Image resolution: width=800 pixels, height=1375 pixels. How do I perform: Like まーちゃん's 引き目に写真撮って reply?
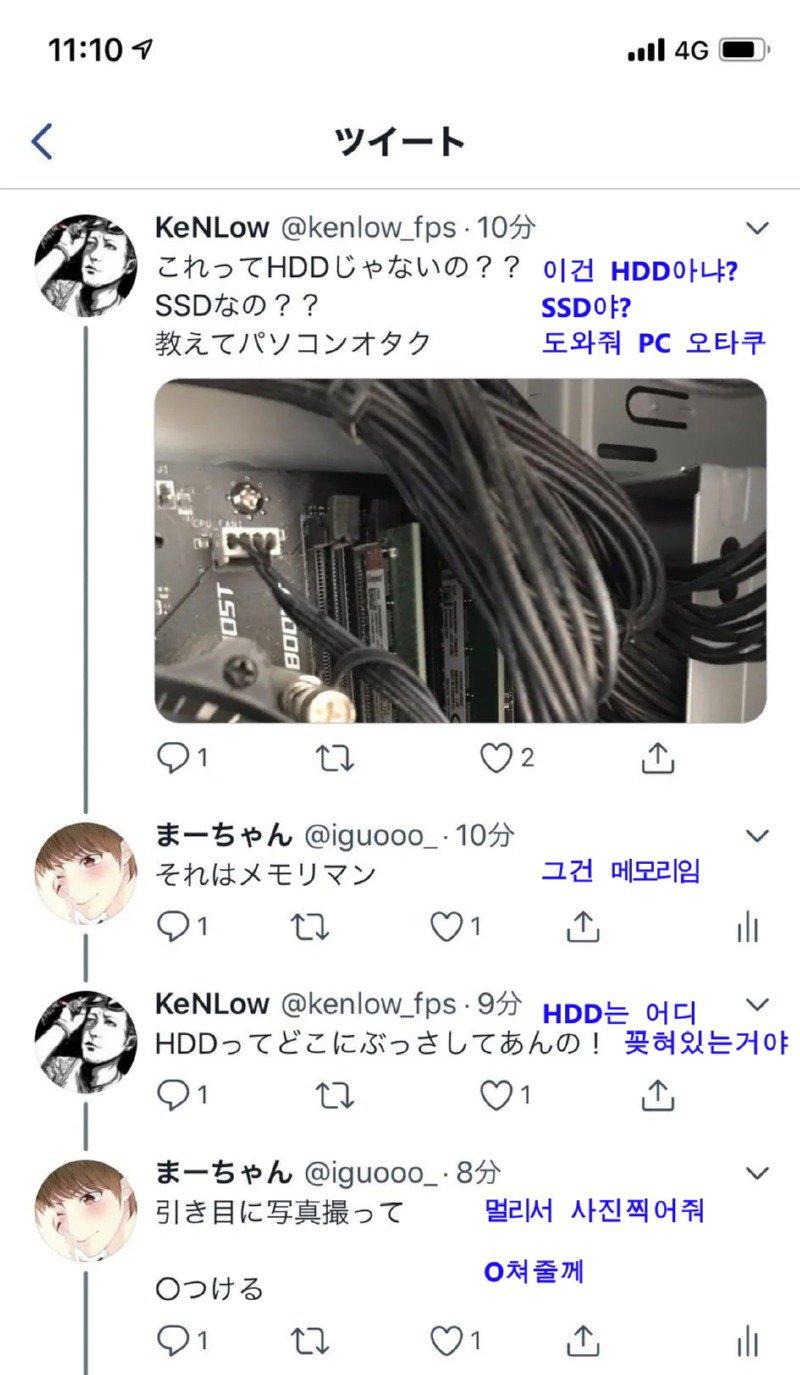click(447, 1340)
